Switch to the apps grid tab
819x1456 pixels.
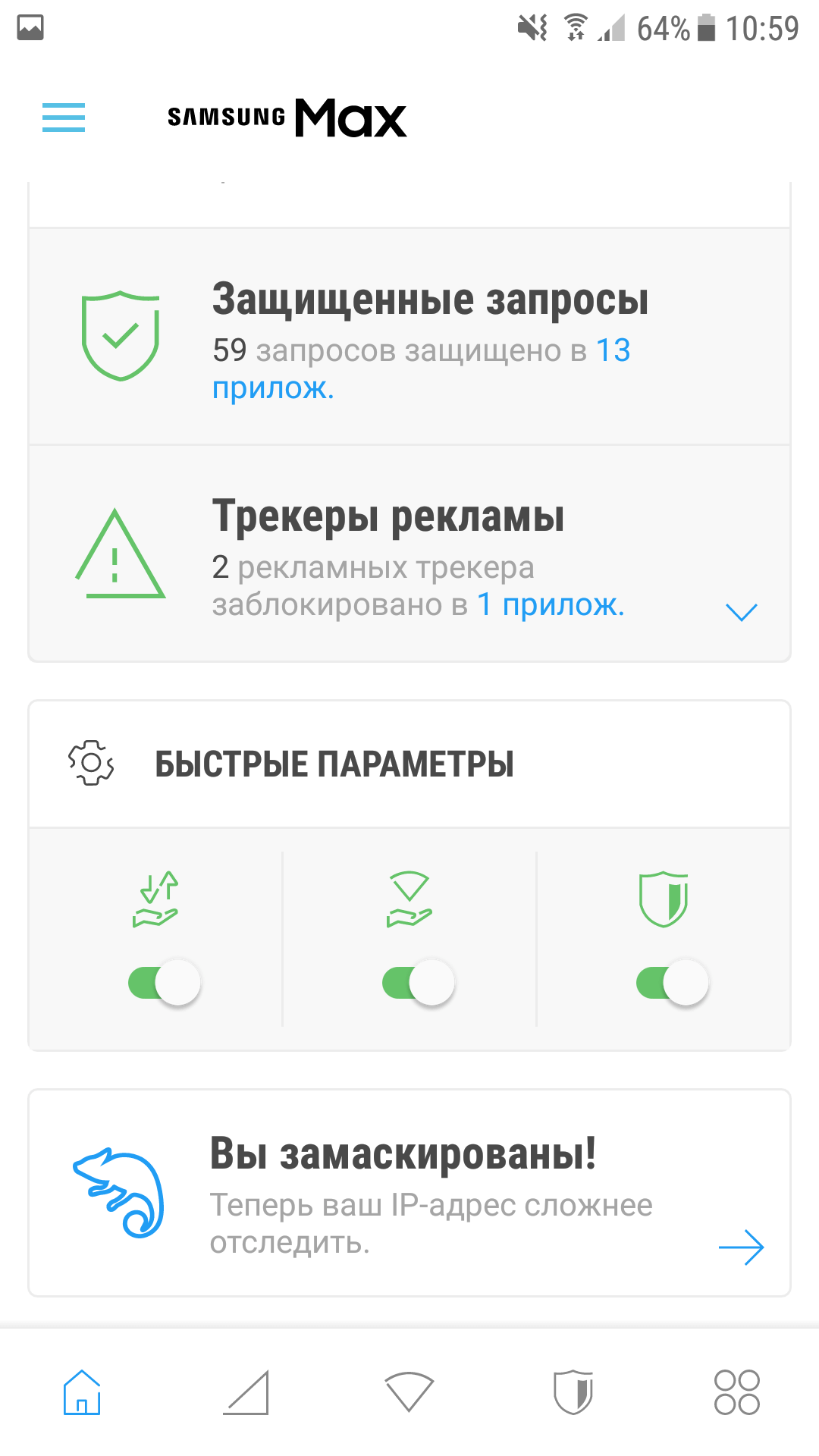coord(736,1392)
